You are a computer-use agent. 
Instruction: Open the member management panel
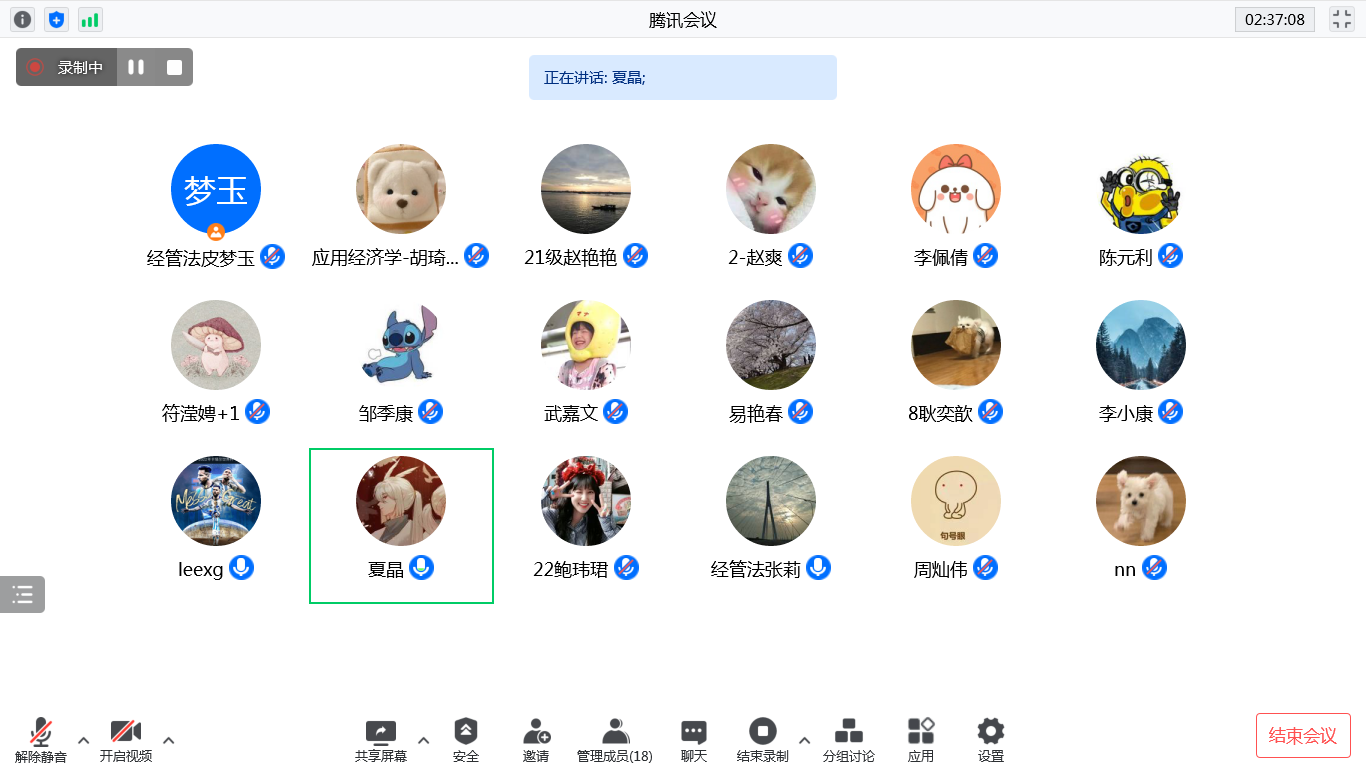point(615,739)
